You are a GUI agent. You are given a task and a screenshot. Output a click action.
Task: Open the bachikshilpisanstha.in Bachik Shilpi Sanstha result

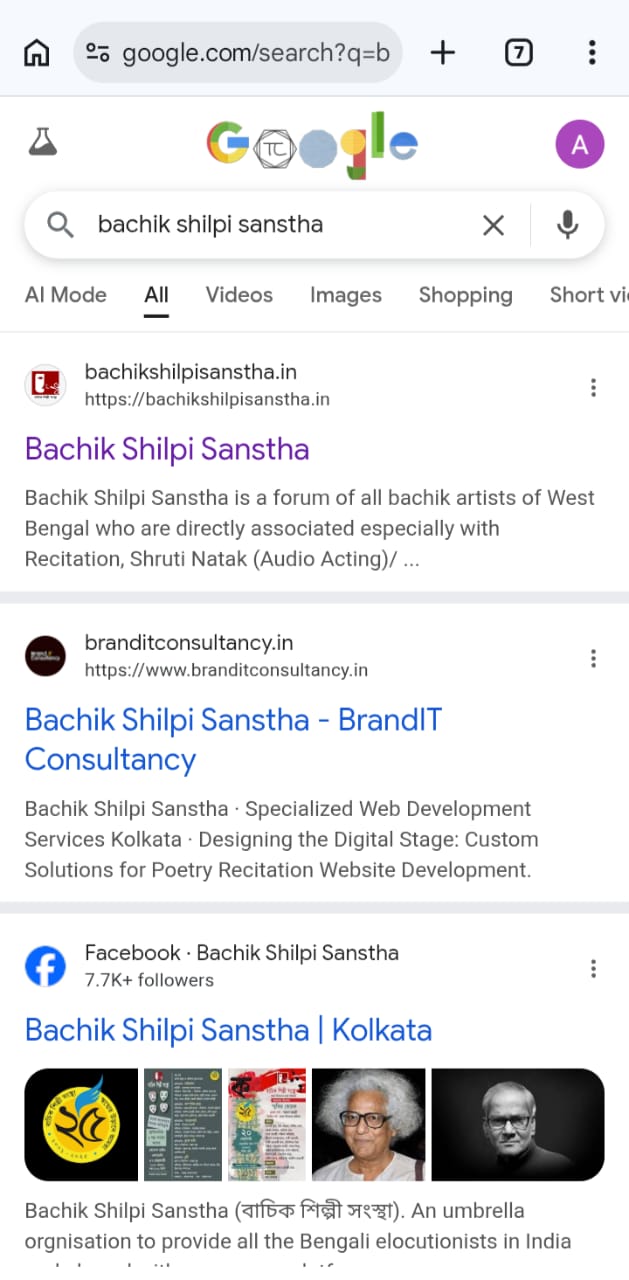click(x=167, y=449)
